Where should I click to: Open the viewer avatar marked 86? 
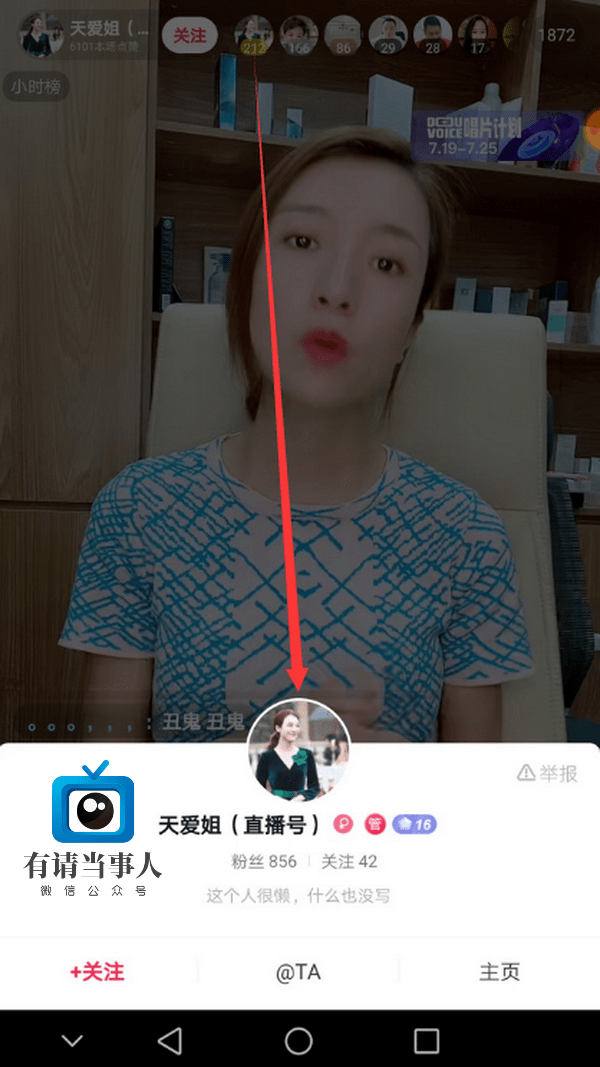(x=344, y=35)
